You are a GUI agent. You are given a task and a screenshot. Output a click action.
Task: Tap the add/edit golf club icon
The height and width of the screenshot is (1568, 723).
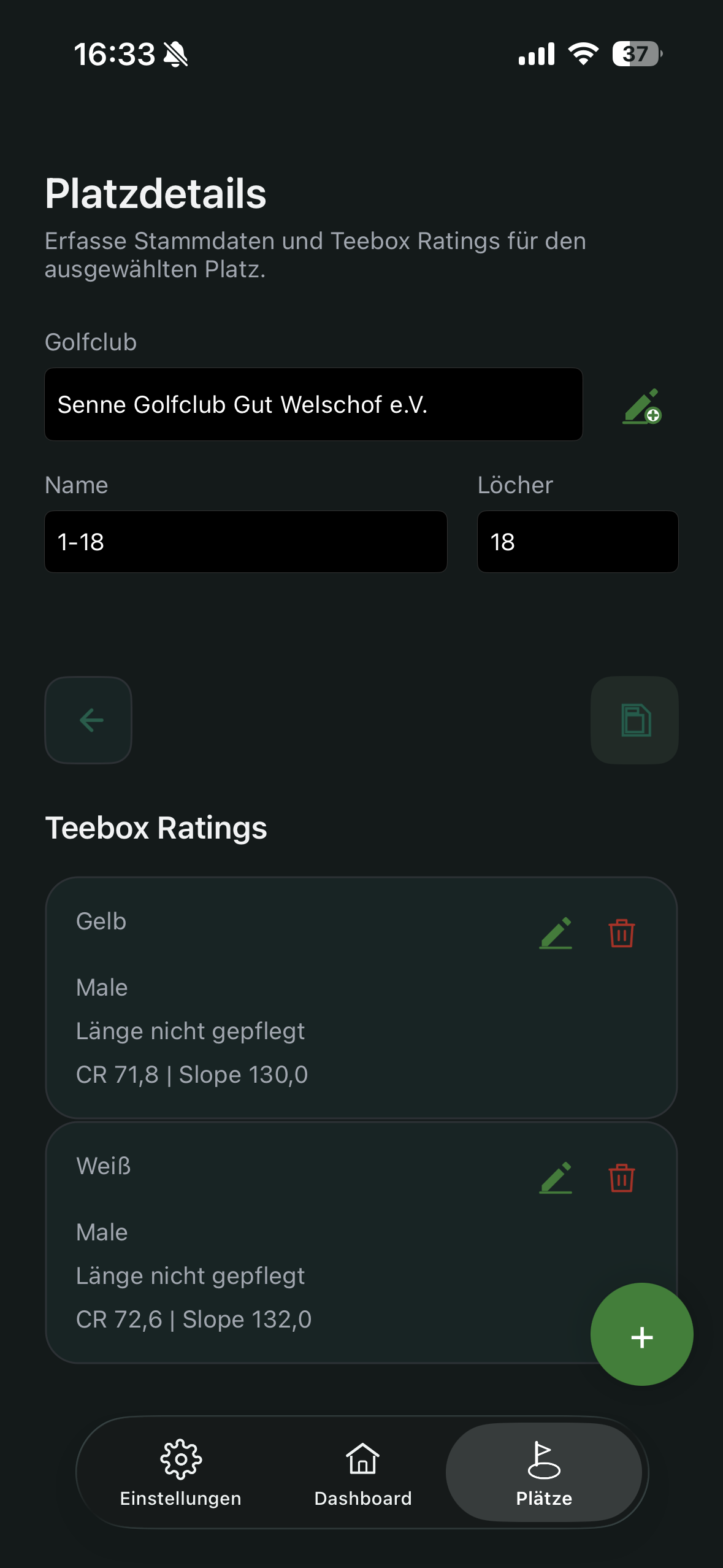click(x=641, y=406)
